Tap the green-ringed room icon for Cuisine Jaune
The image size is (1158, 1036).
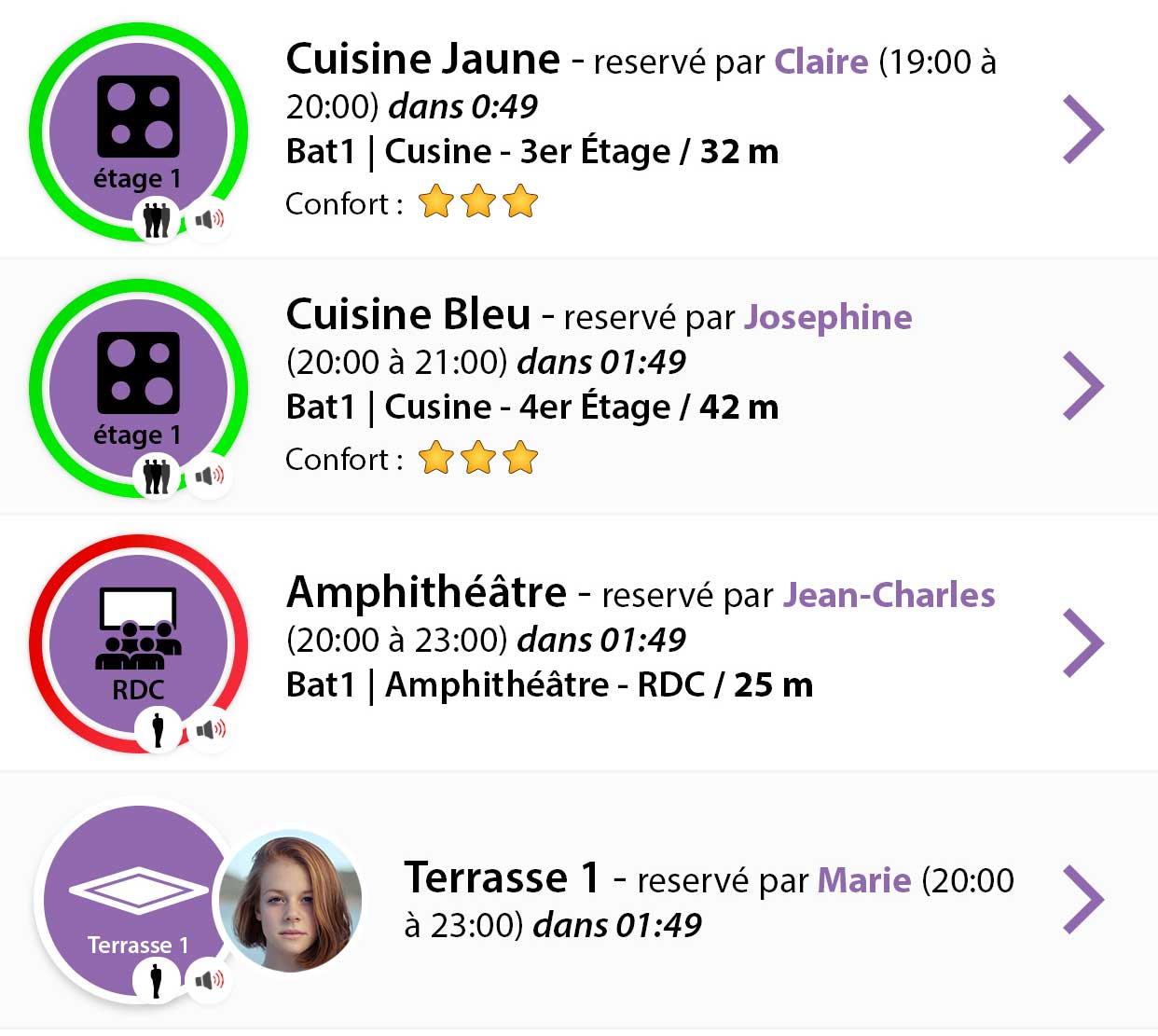click(x=138, y=130)
